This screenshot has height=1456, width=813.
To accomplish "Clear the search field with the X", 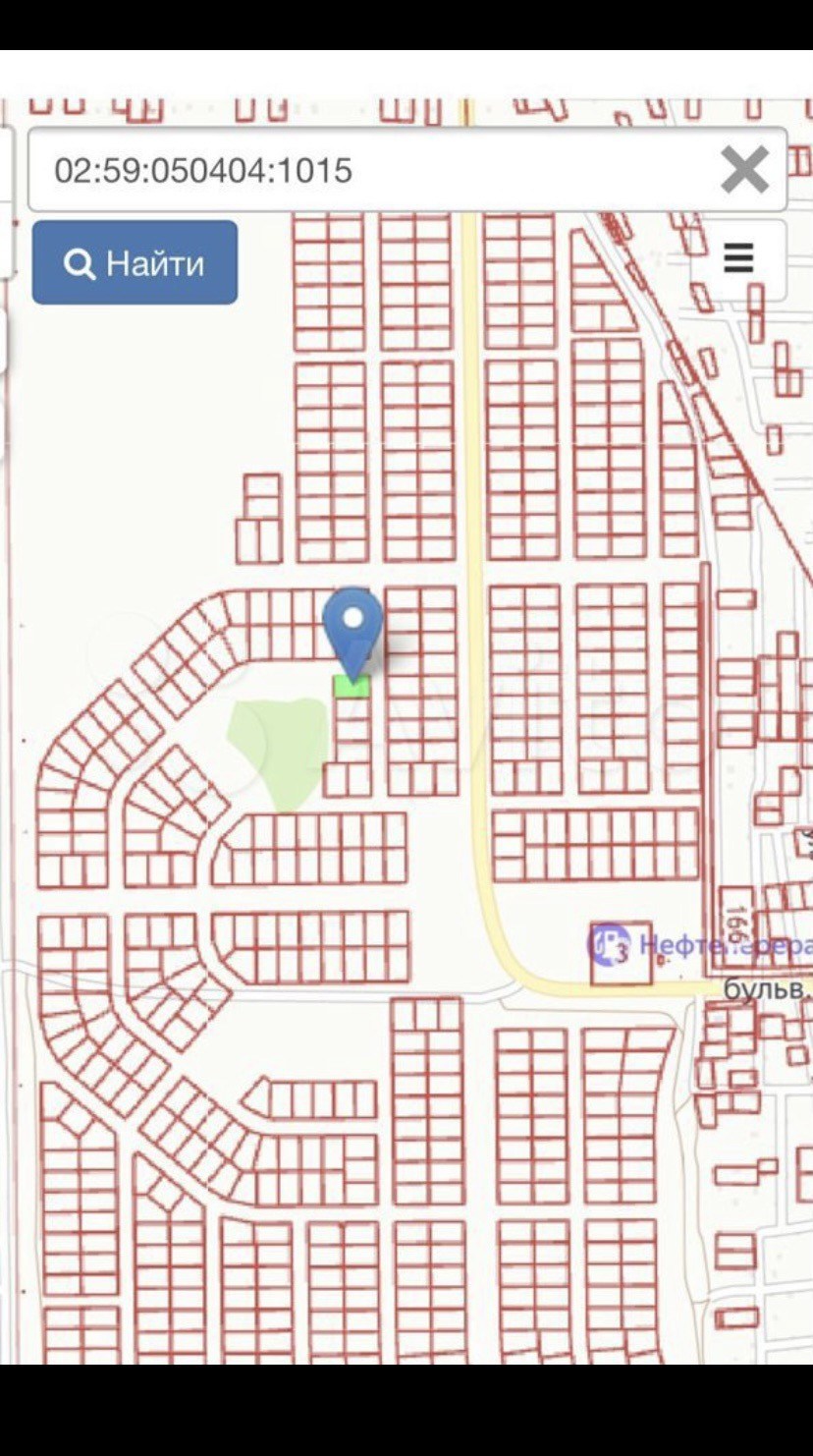I will (x=745, y=170).
